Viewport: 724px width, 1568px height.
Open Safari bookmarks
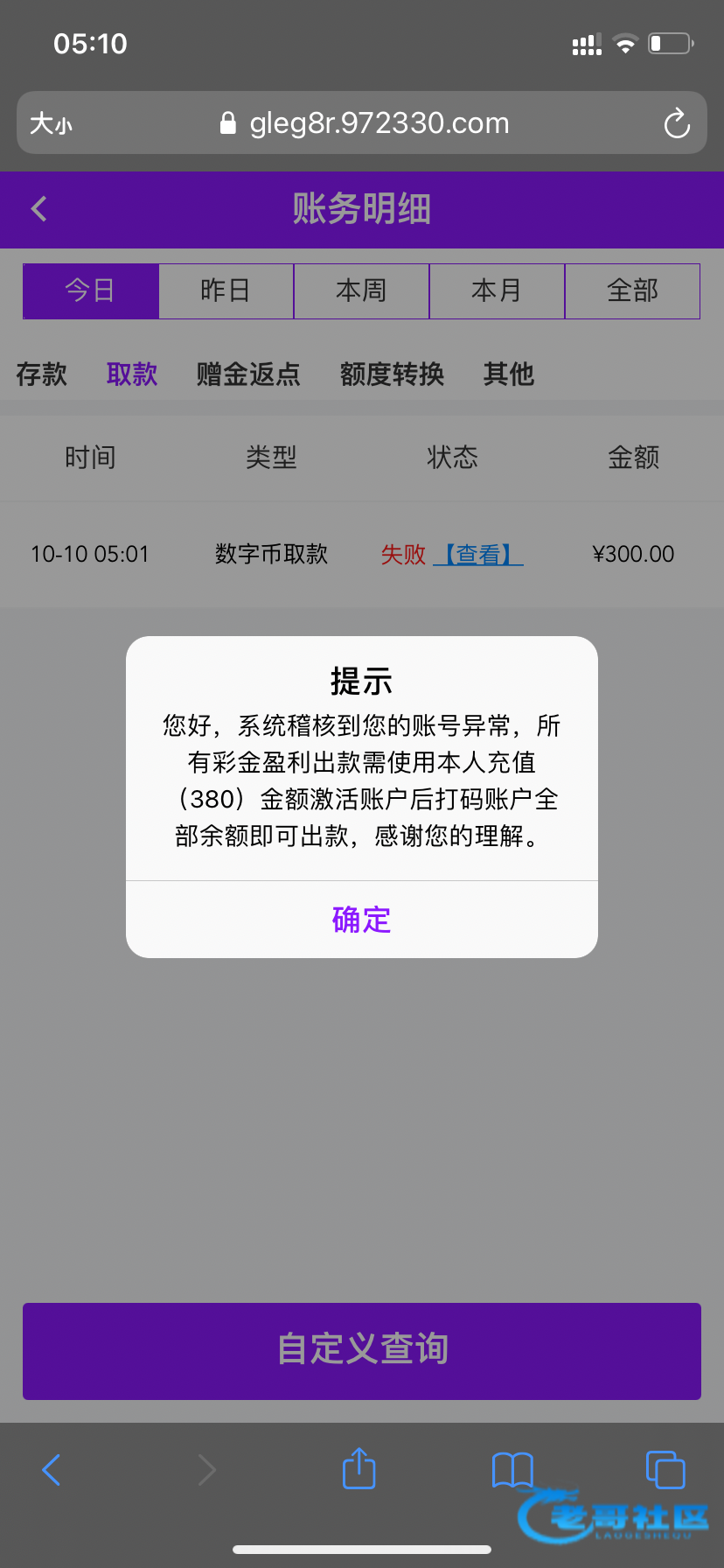pyautogui.click(x=512, y=1469)
